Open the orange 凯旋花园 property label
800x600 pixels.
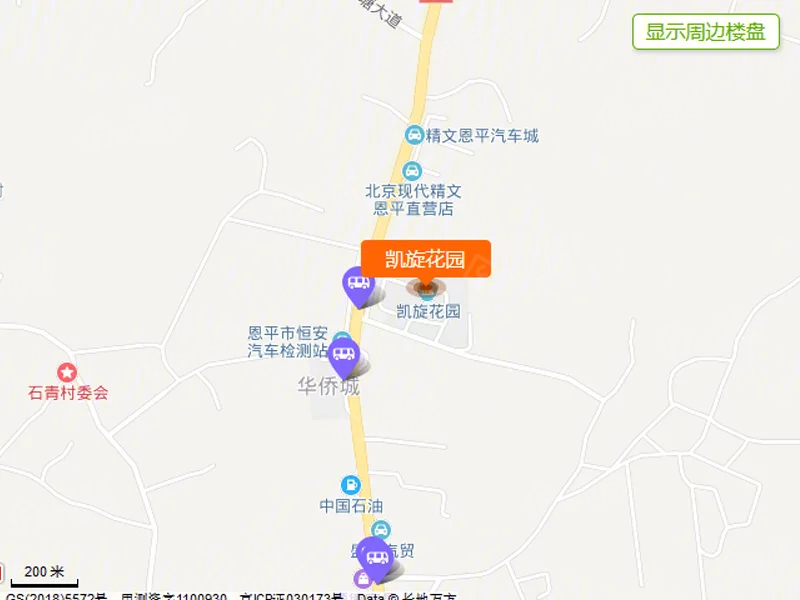[x=425, y=259]
